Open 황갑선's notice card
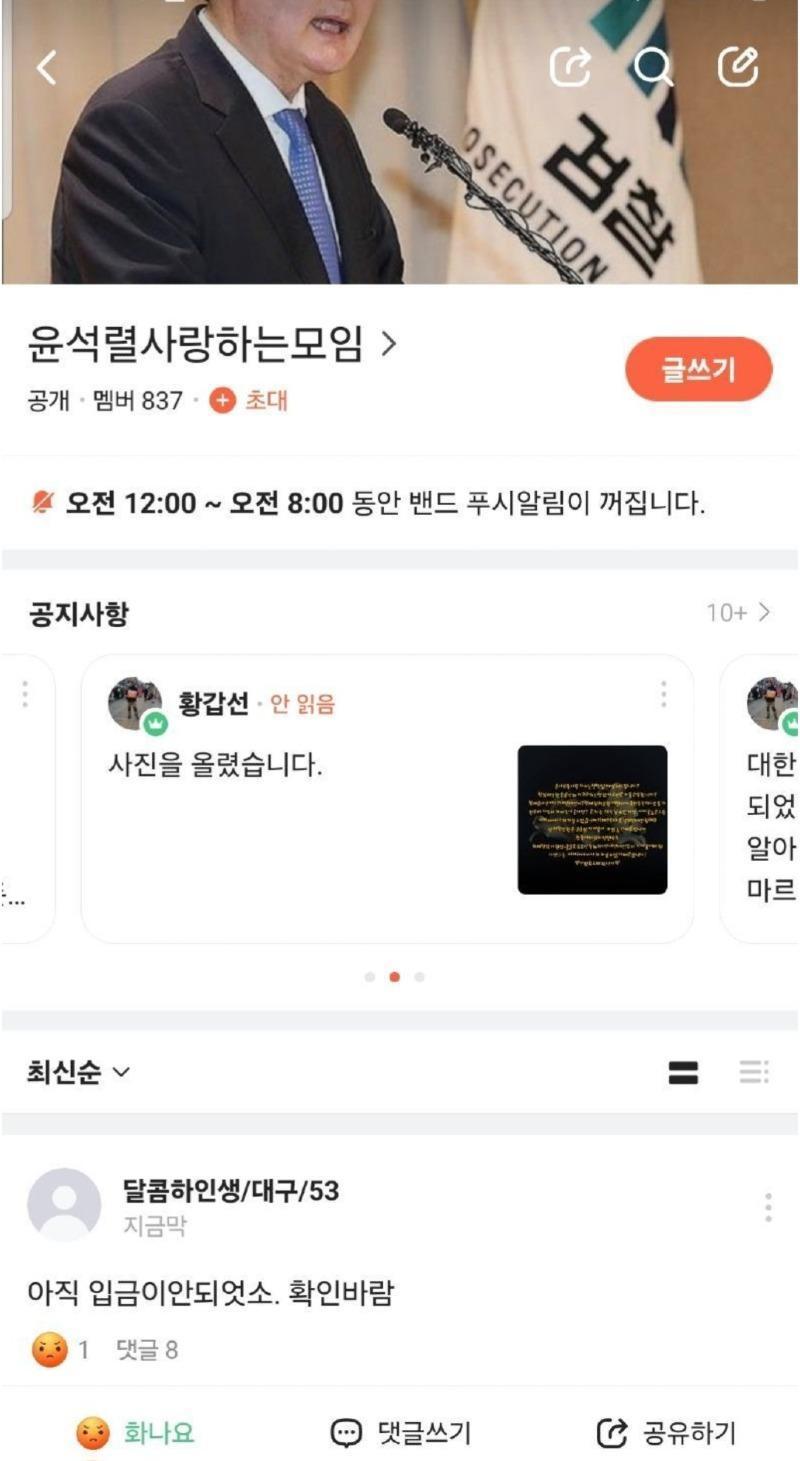Screen dimensions: 800x1461 [x=386, y=798]
